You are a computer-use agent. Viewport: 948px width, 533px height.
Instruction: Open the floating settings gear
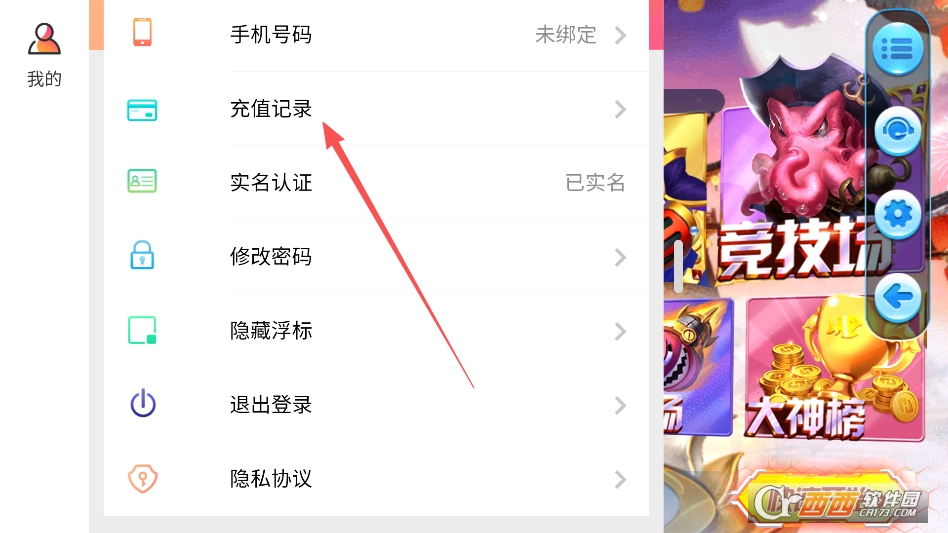click(897, 213)
